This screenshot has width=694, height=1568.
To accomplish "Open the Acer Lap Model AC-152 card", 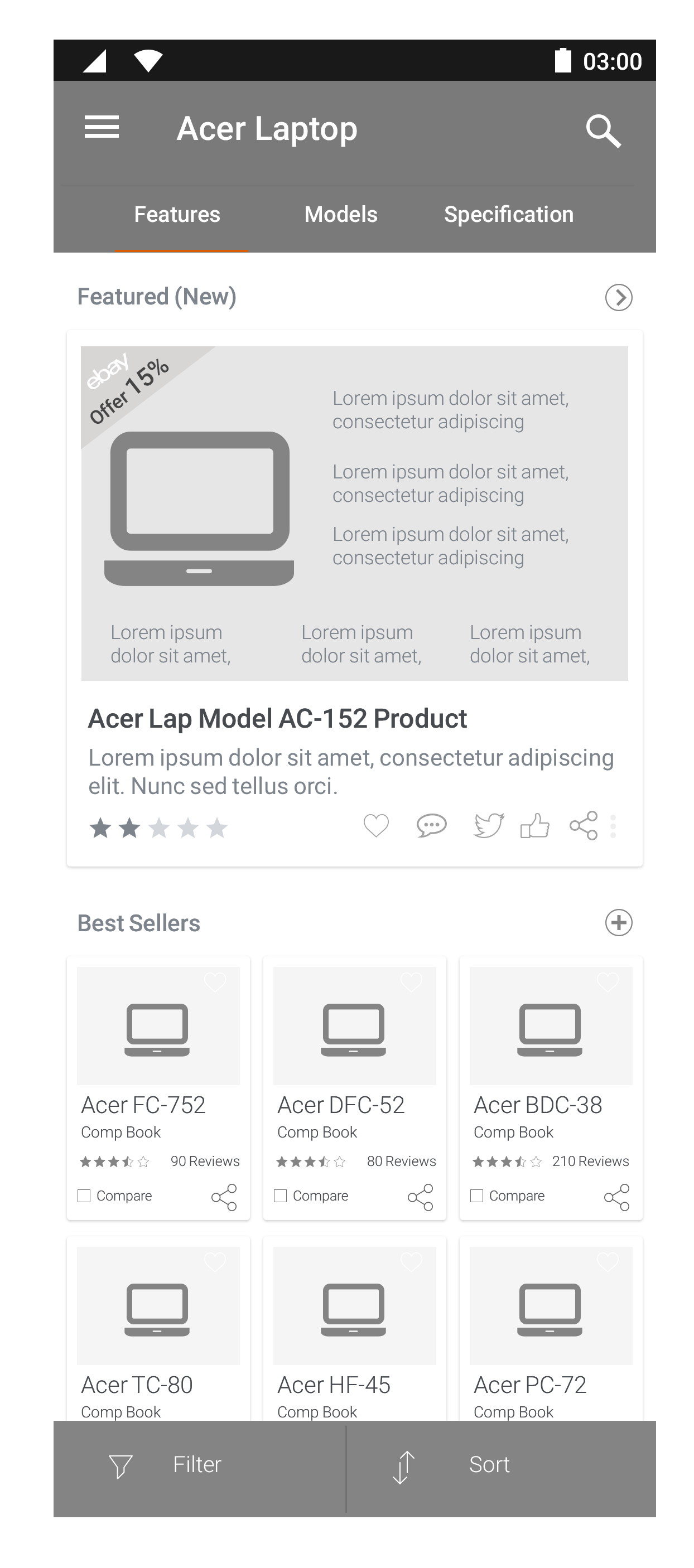I will [277, 718].
